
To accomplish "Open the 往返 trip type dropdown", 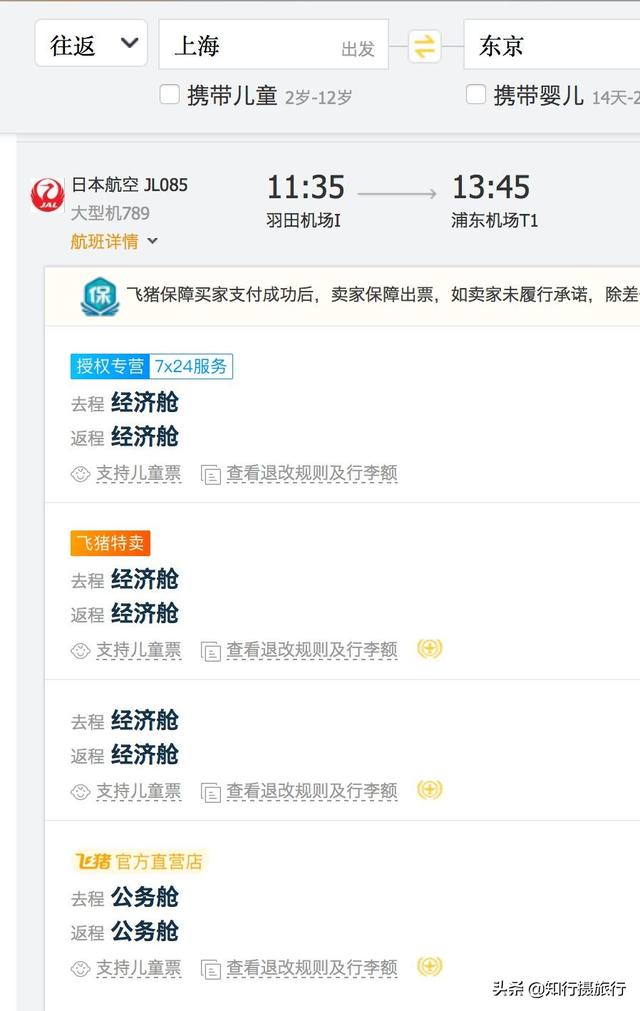I will pyautogui.click(x=91, y=44).
